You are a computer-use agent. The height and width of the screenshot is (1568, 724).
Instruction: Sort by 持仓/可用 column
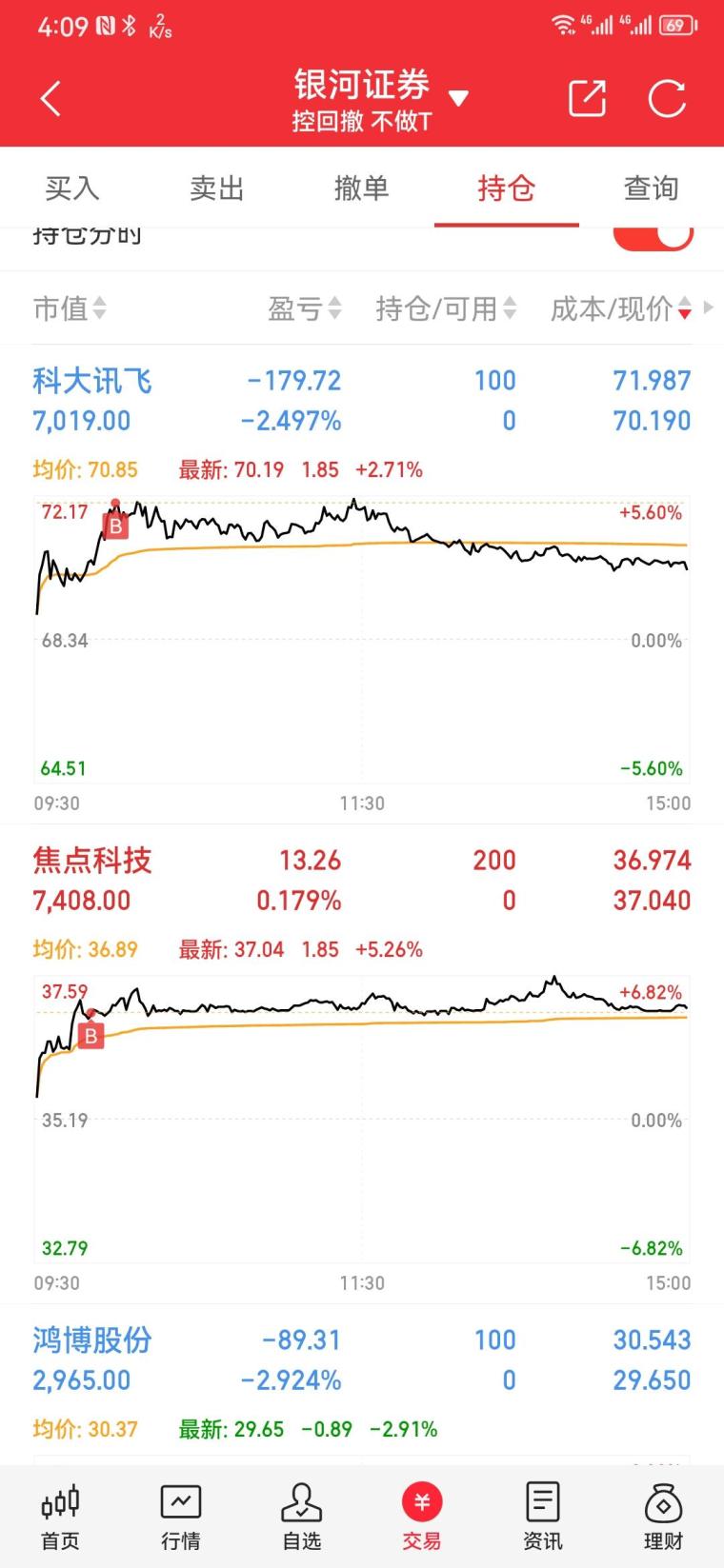click(446, 308)
